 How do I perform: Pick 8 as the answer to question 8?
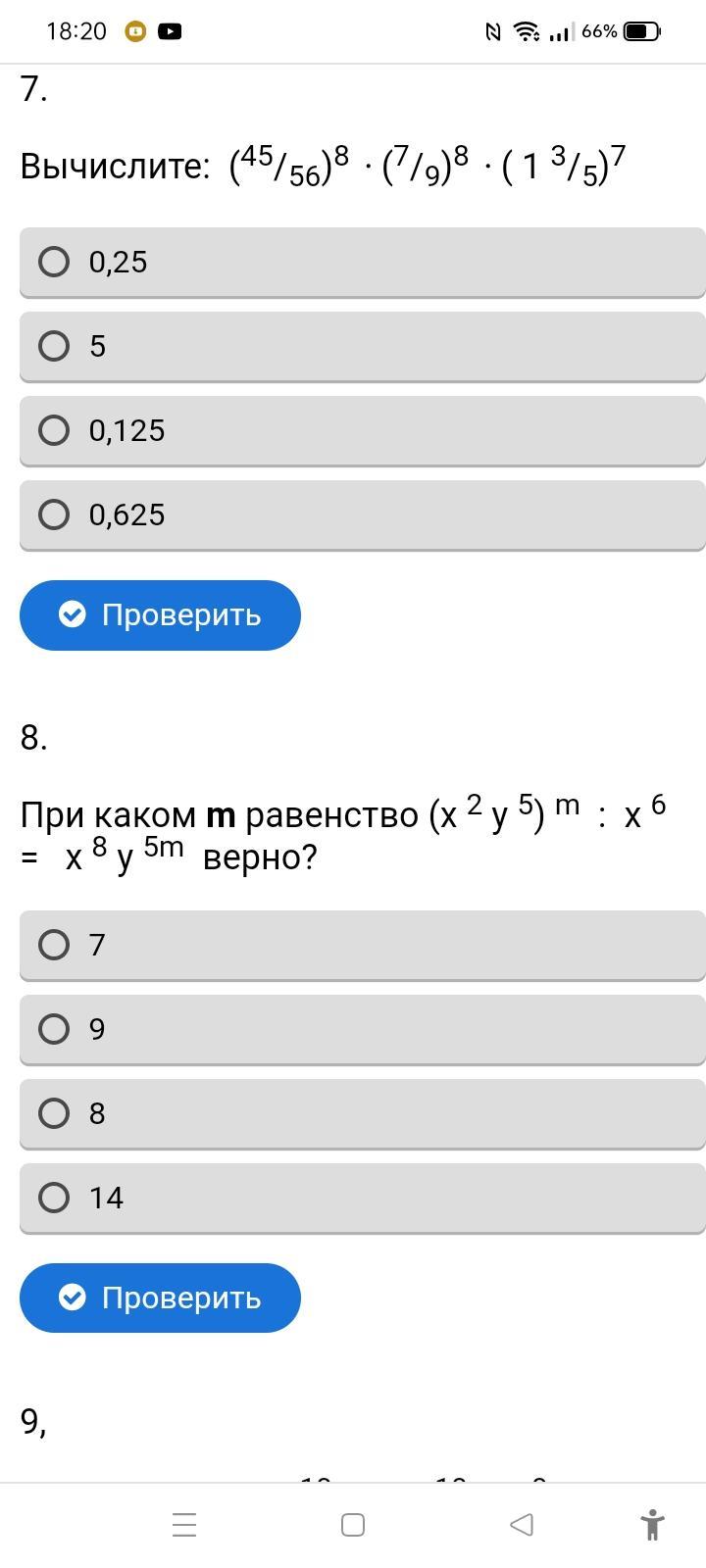click(x=363, y=1113)
